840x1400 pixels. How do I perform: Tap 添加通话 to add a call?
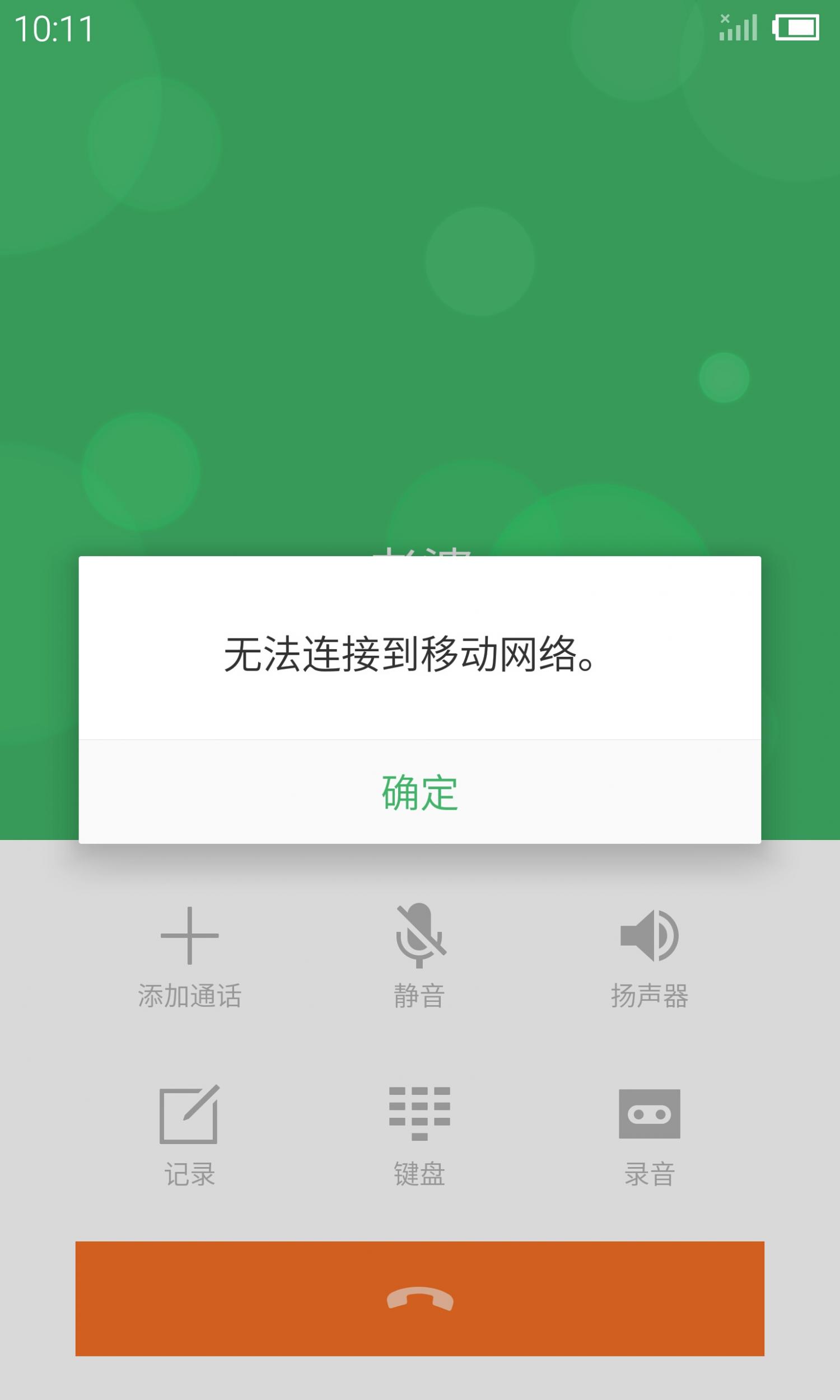[x=190, y=956]
